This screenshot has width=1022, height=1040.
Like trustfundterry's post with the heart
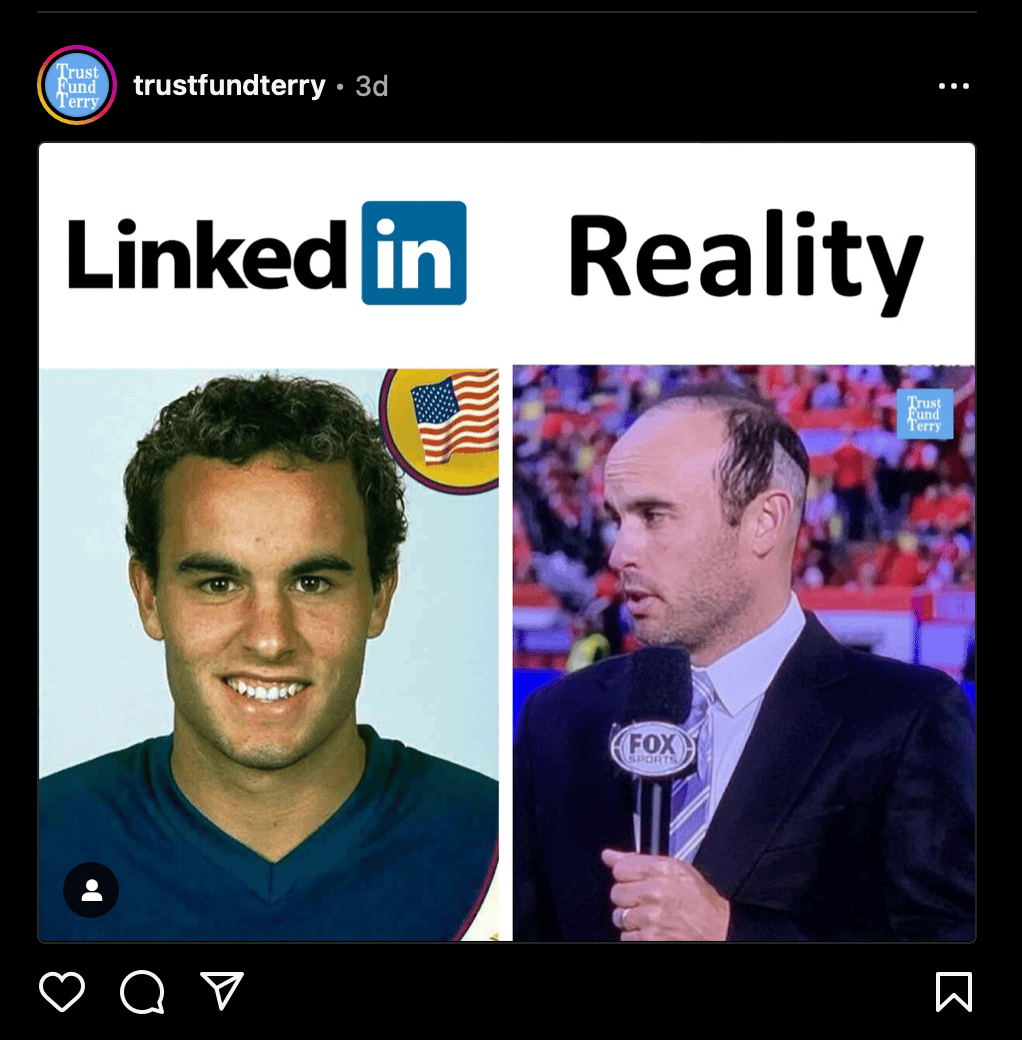point(62,991)
